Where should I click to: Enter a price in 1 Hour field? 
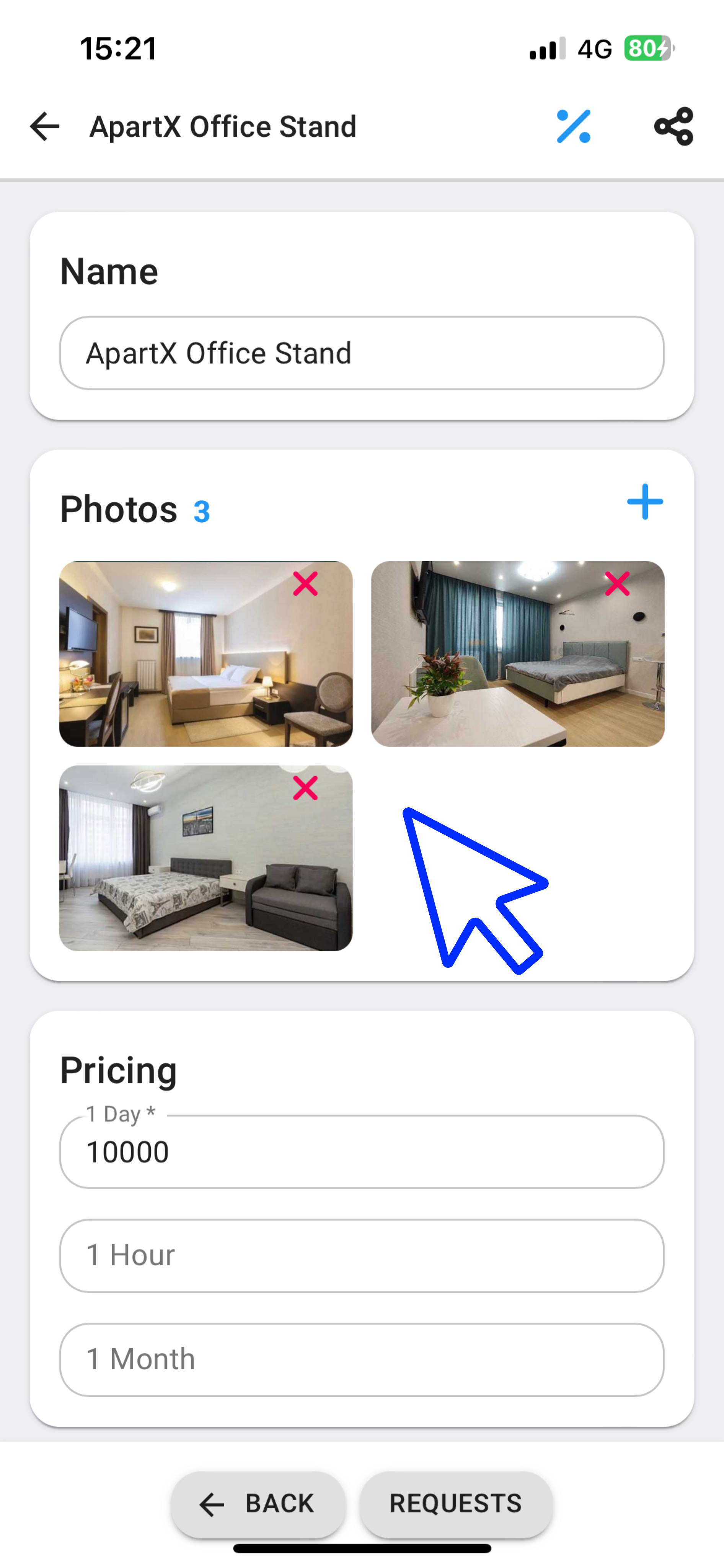click(x=361, y=1255)
